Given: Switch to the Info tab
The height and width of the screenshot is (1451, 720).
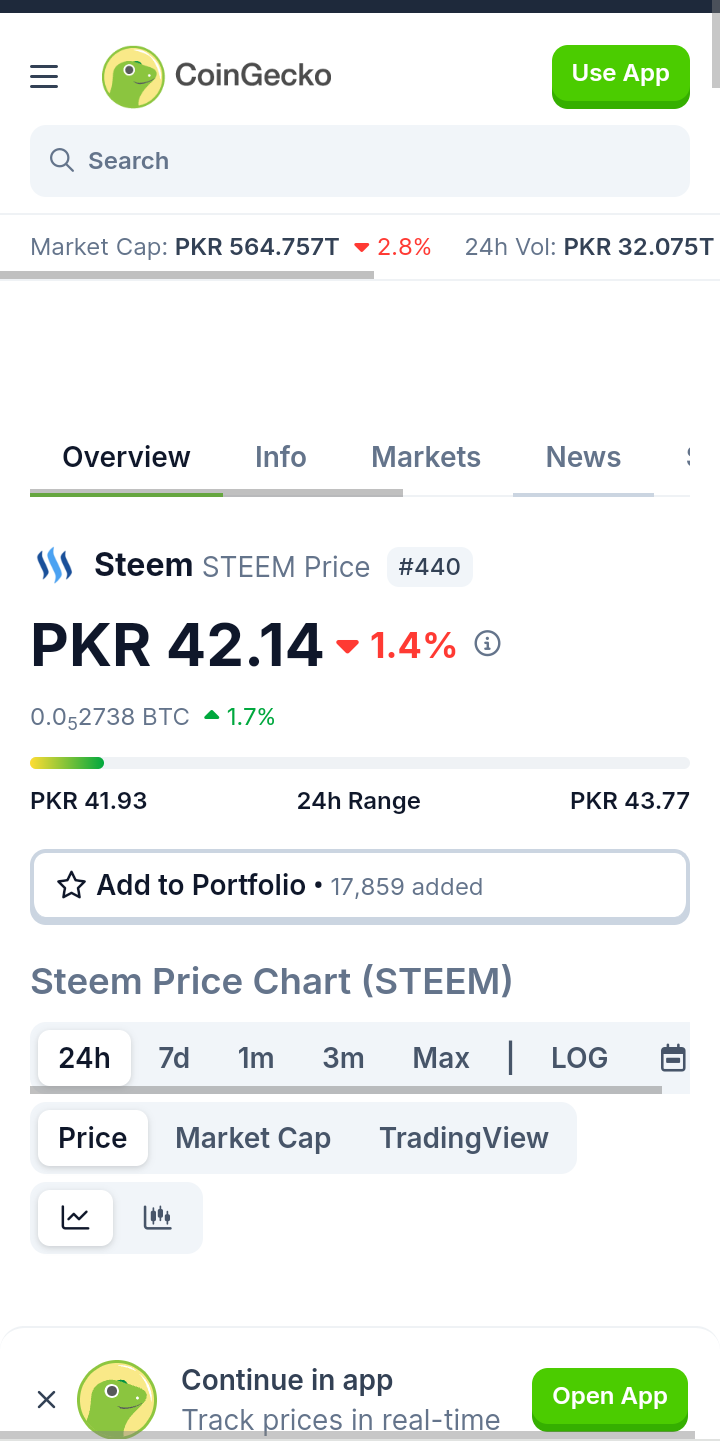Looking at the screenshot, I should (x=280, y=457).
